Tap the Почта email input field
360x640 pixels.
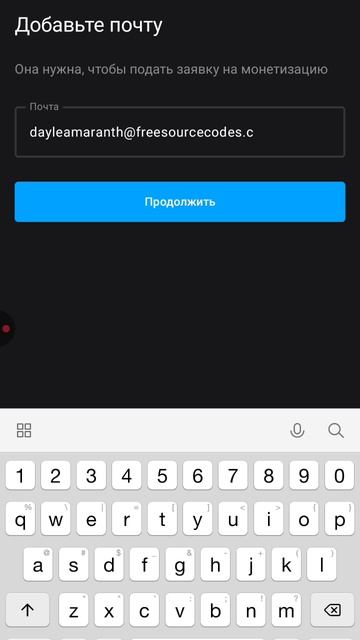click(180, 132)
